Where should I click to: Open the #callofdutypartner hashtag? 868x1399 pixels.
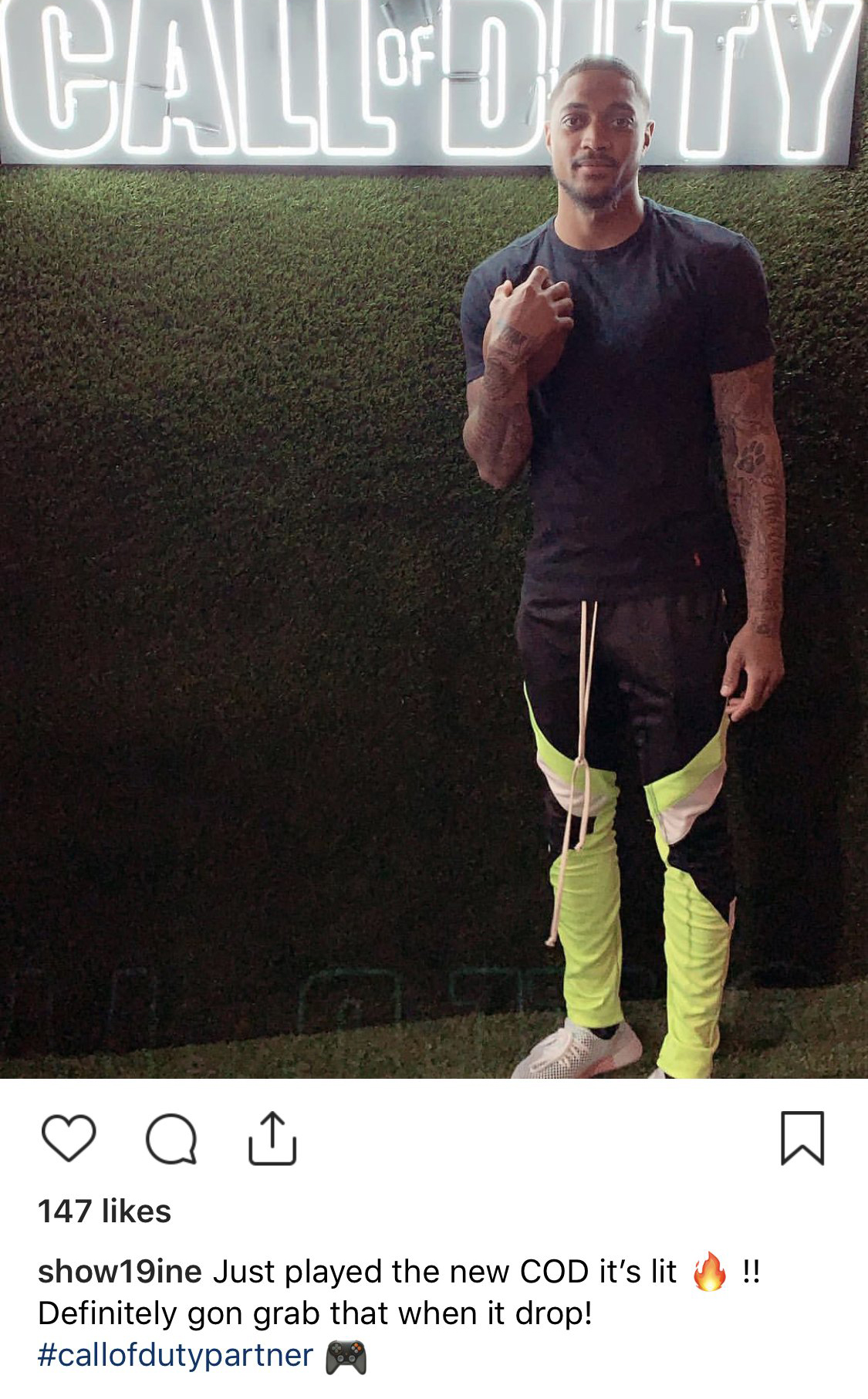[x=175, y=1354]
